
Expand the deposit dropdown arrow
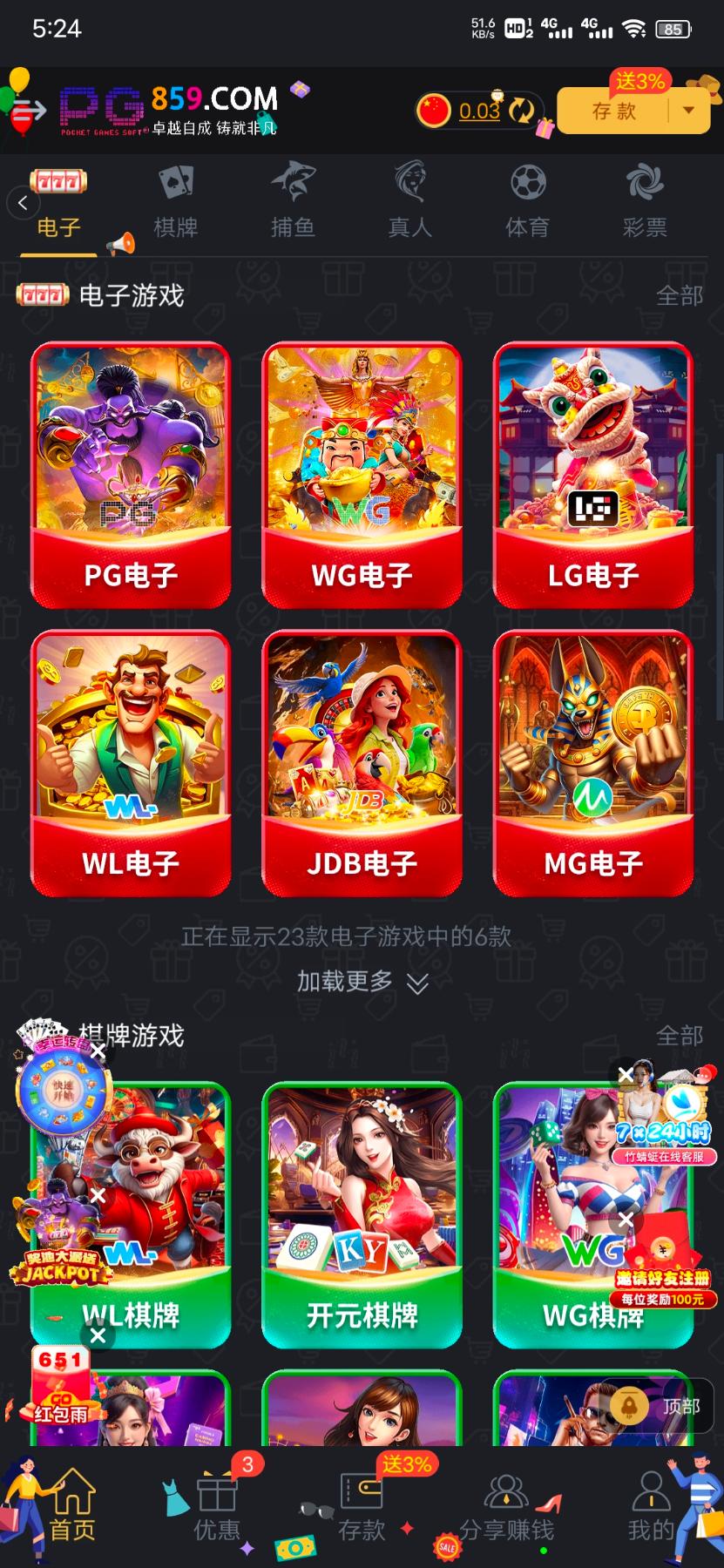point(689,112)
